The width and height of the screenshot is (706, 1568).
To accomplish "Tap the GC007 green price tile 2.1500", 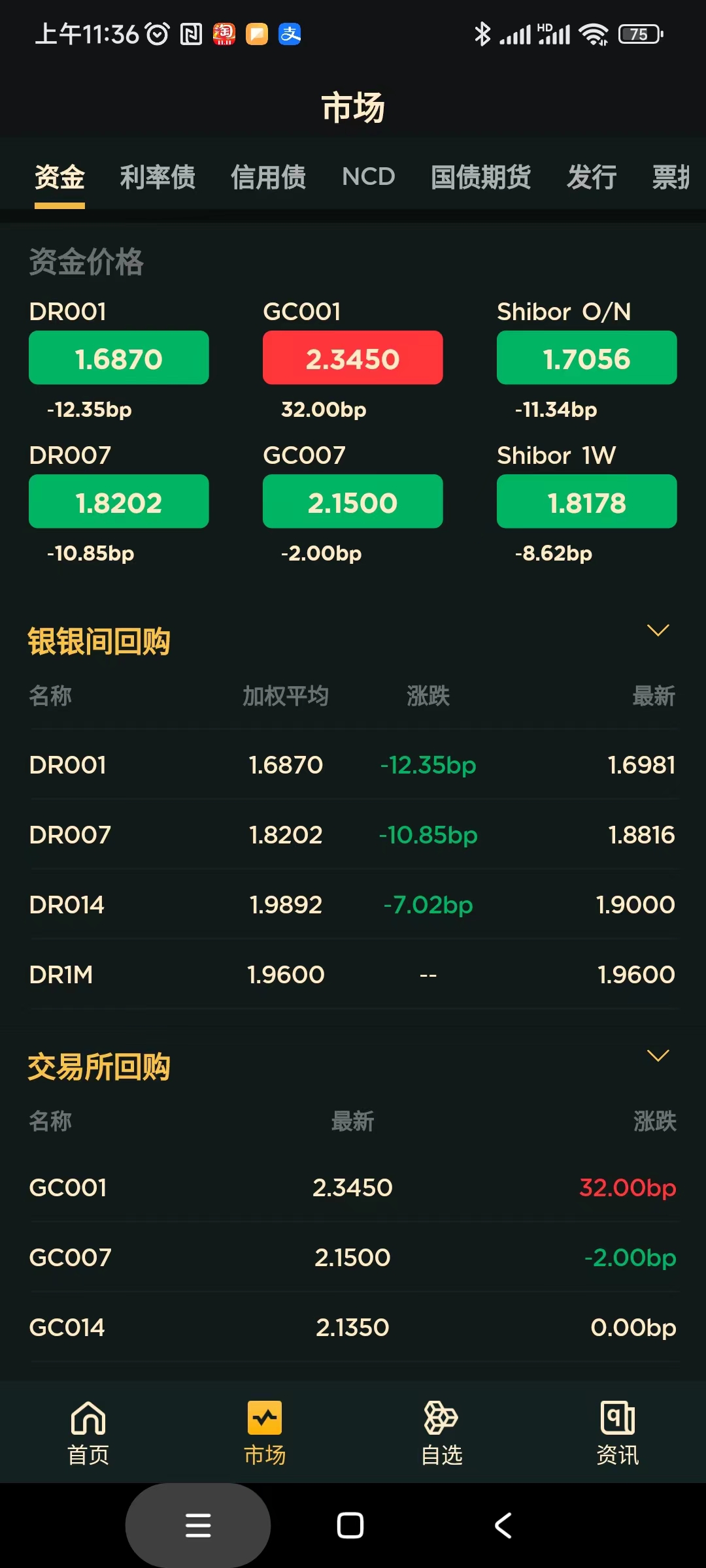I will coord(352,502).
